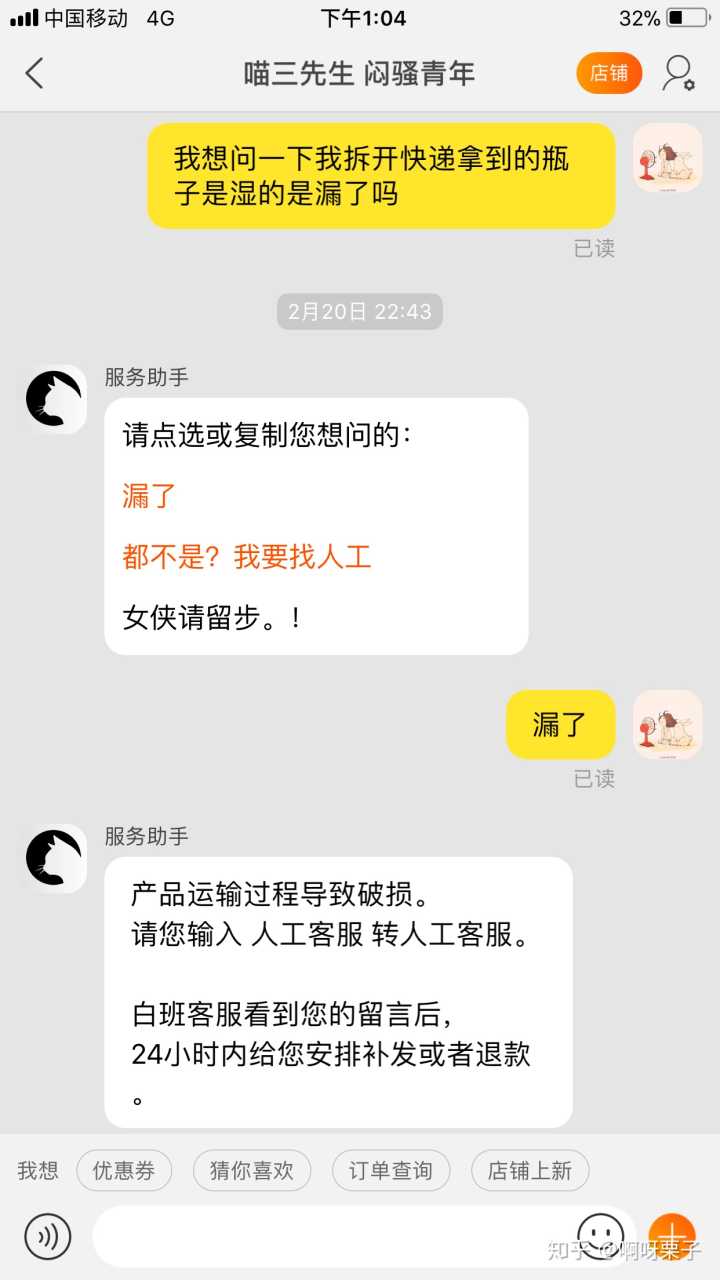Open the plus attachment menu
720x1280 pixels.
[671, 1236]
